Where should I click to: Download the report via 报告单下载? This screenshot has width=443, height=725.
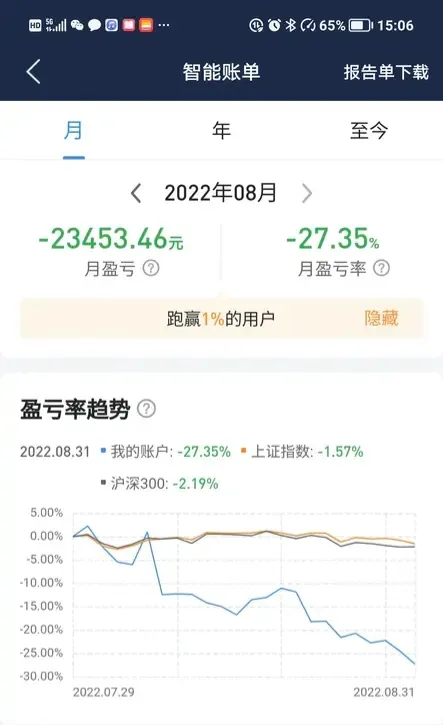386,72
